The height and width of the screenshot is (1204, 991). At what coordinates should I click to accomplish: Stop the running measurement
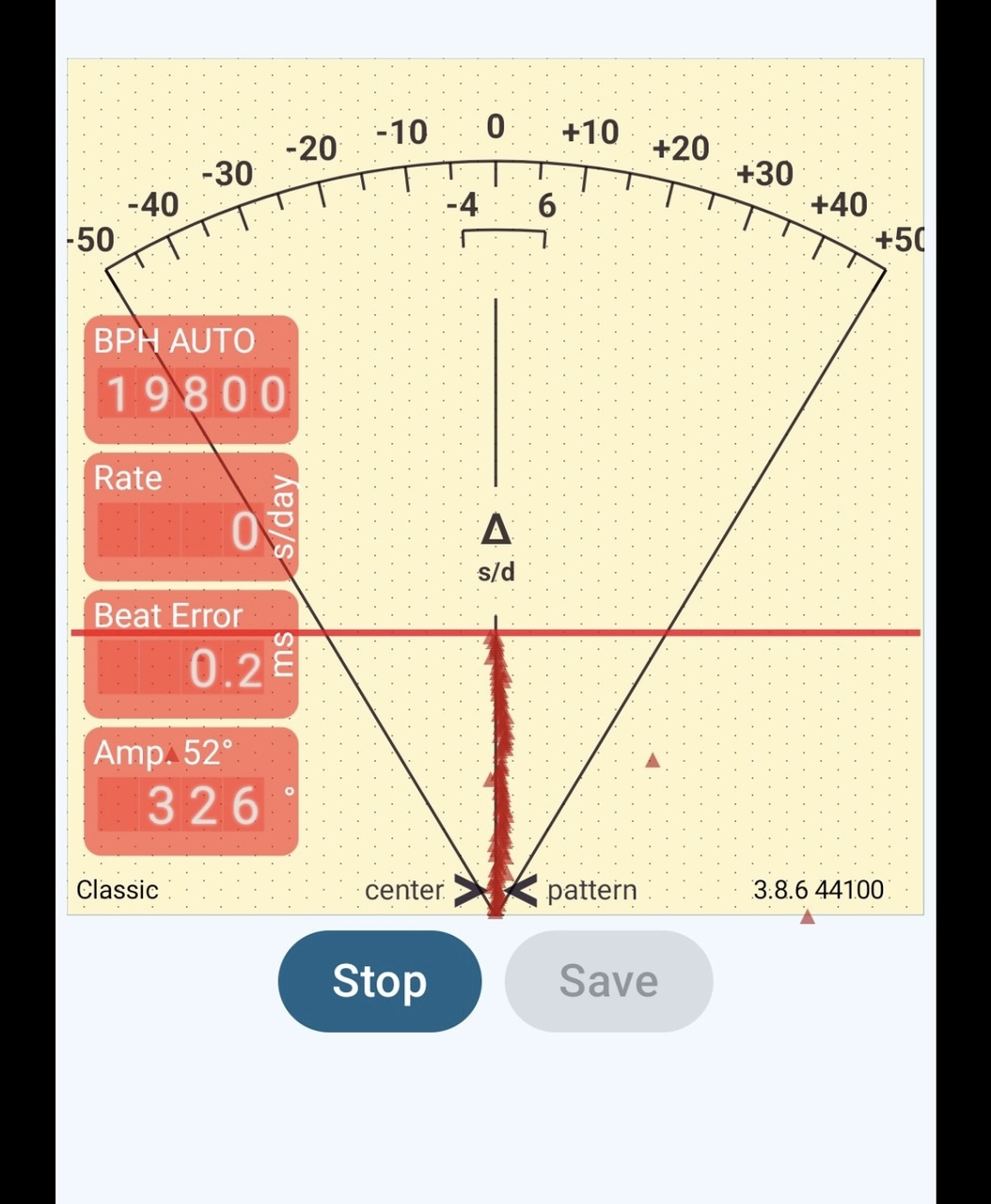coord(379,981)
